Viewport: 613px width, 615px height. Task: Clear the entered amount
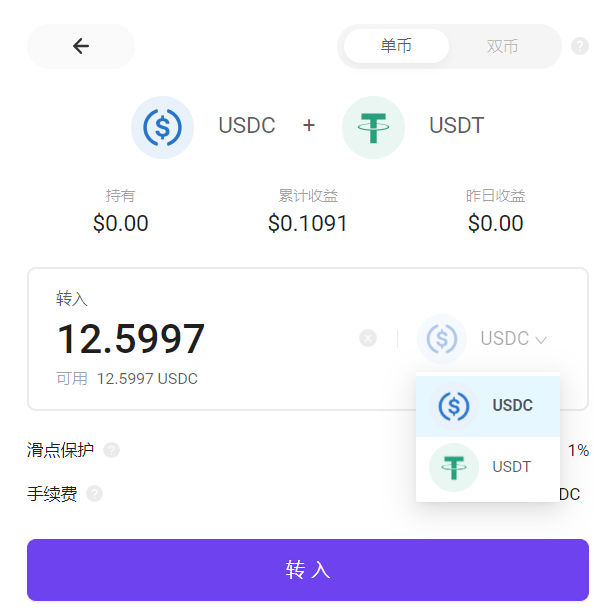point(368,339)
